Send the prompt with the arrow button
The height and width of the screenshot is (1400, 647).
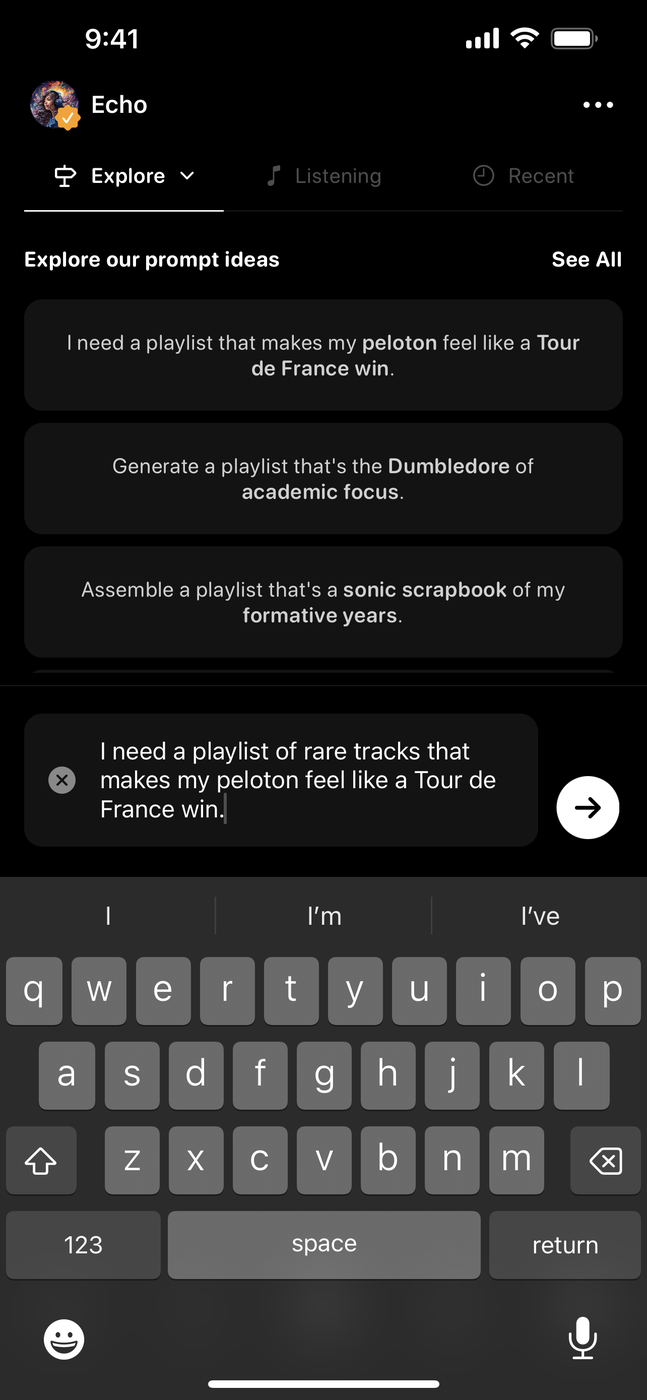pyautogui.click(x=588, y=807)
